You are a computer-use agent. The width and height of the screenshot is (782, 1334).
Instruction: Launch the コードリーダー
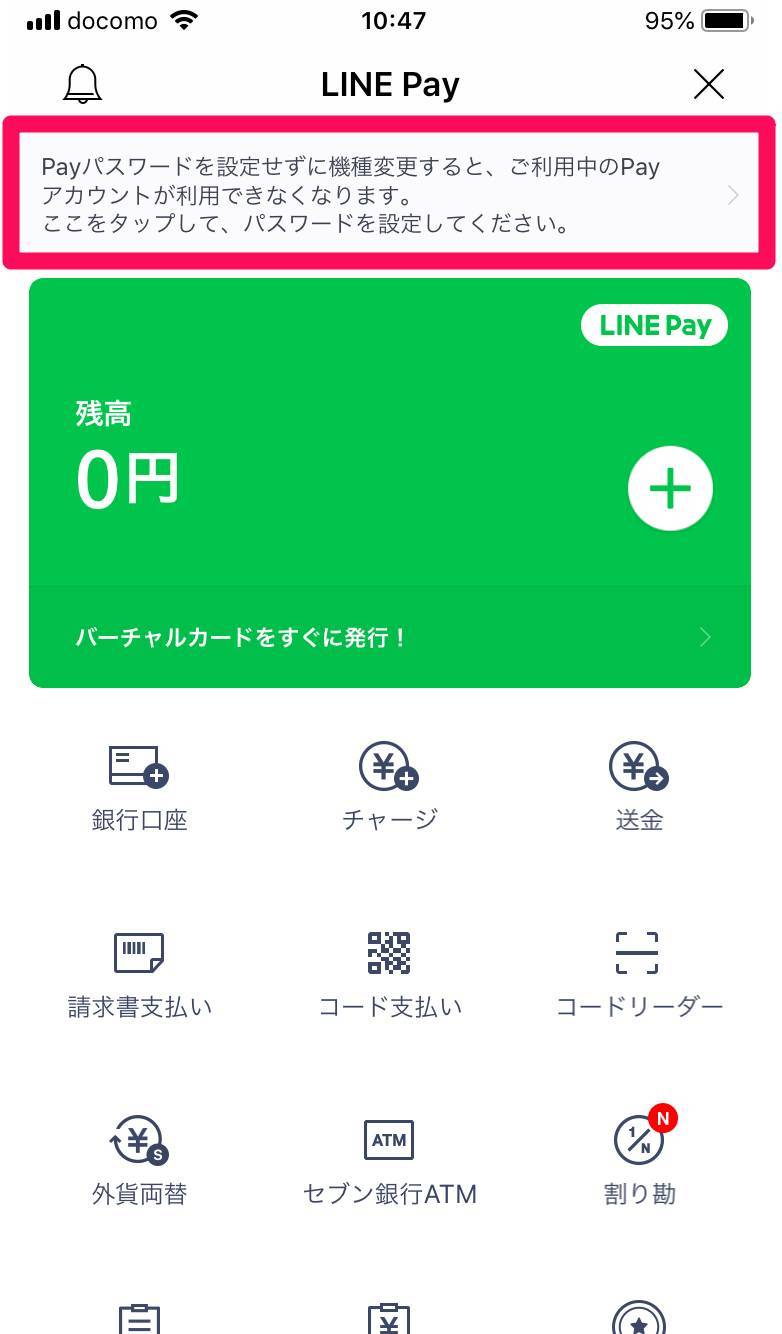point(639,974)
